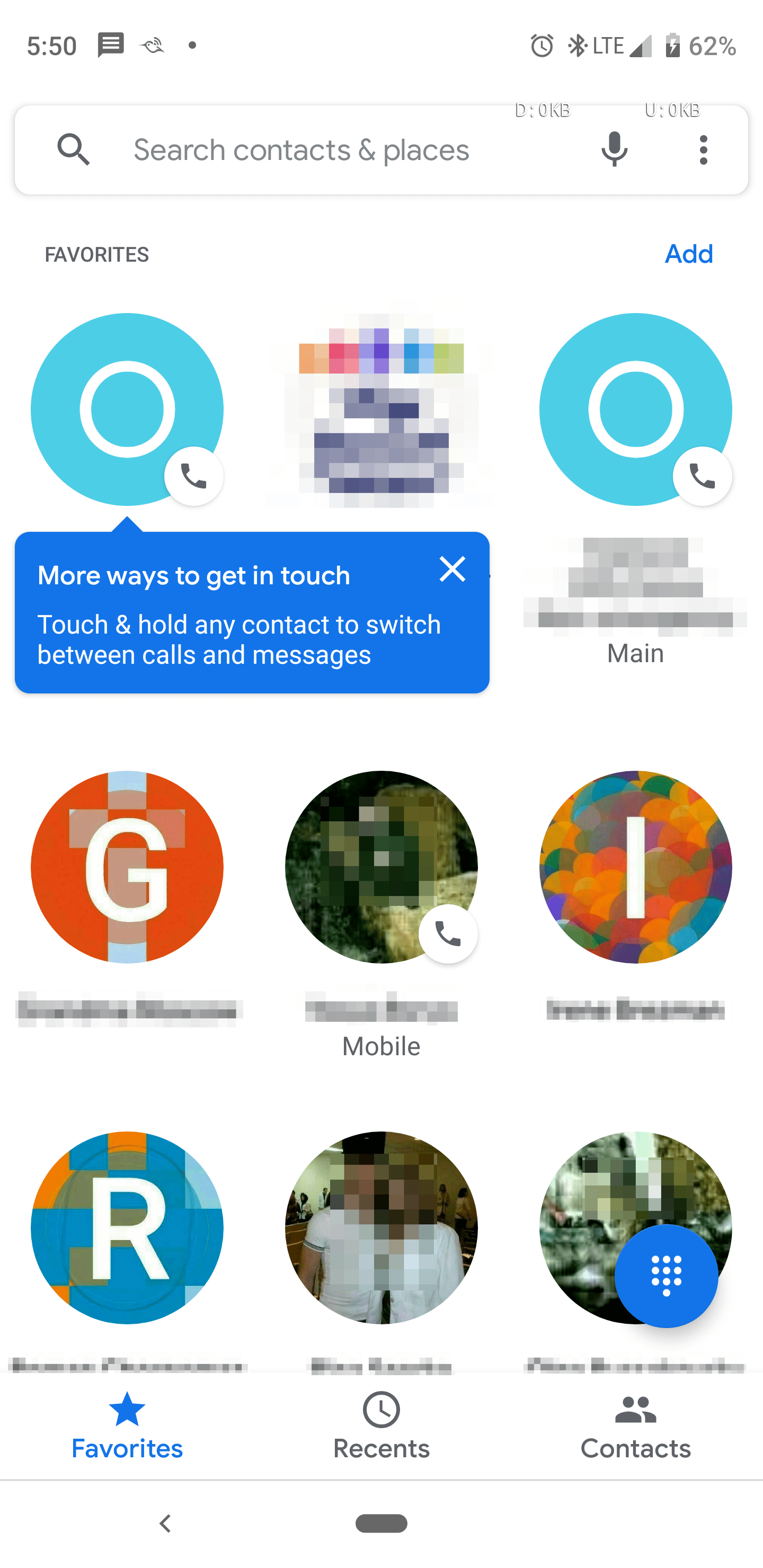Add a new favorite contact
This screenshot has width=763, height=1568.
click(688, 254)
